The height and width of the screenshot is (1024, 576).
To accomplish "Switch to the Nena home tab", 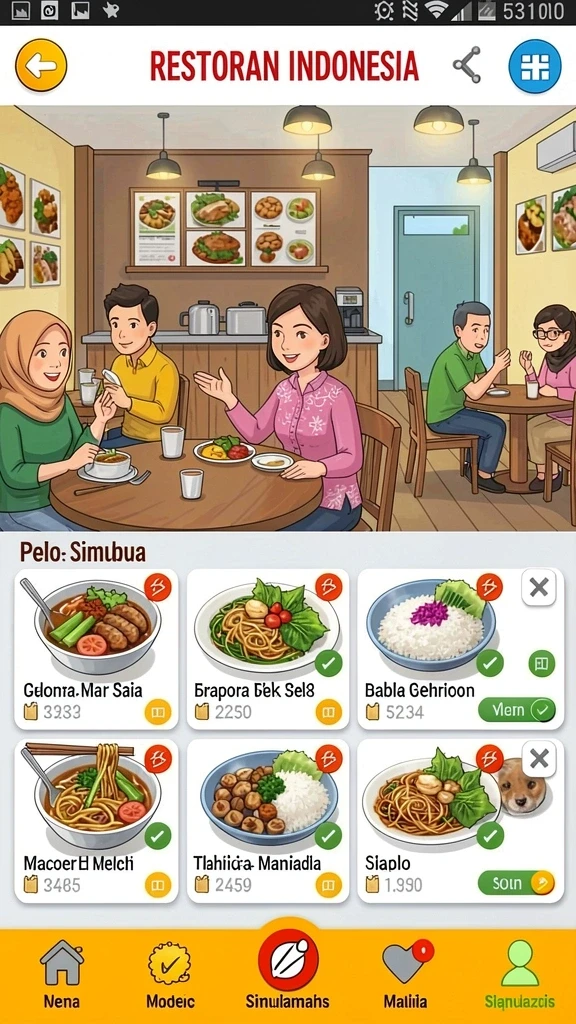I will [62, 974].
